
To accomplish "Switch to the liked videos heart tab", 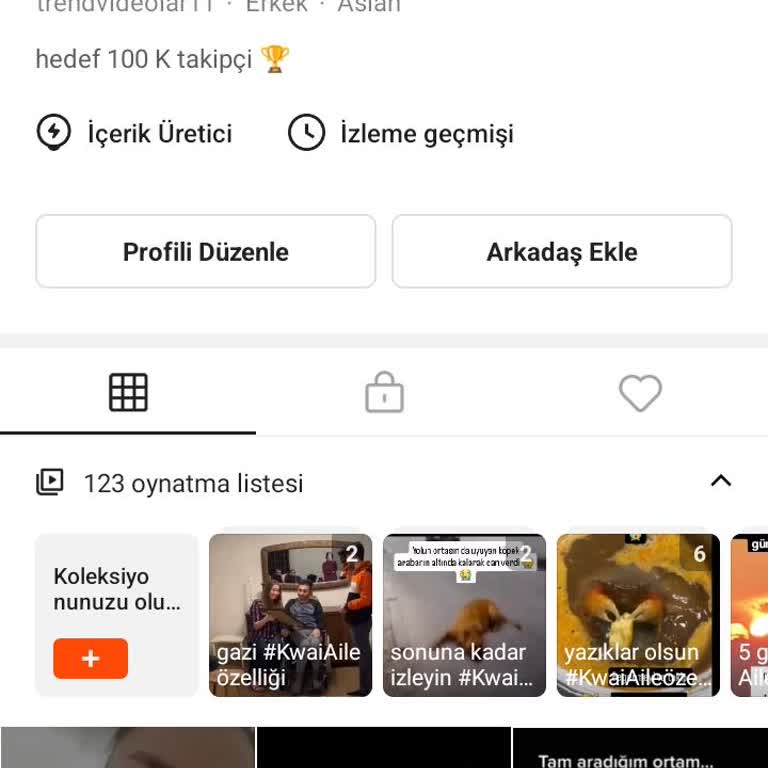I will click(x=640, y=393).
